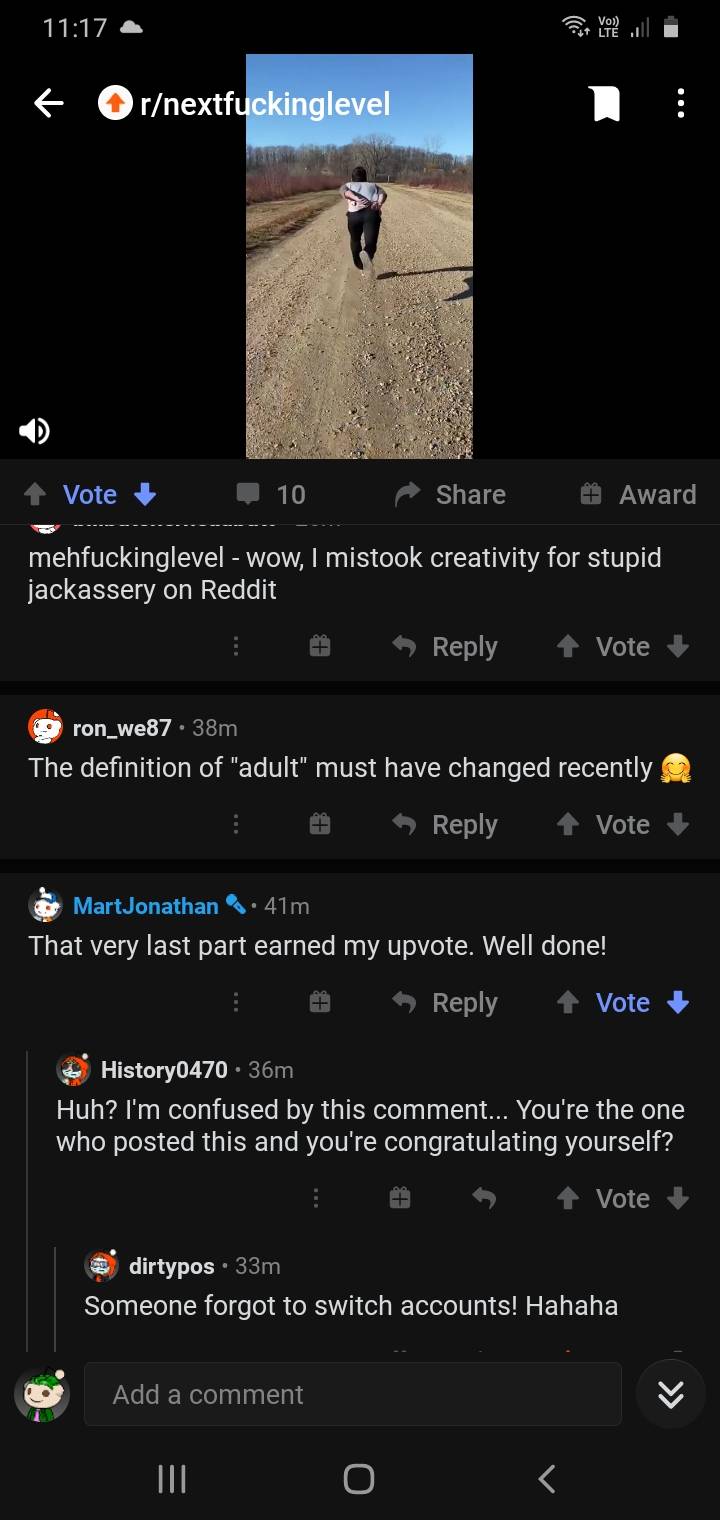720x1520 pixels.
Task: Tap the gift icon on ron_we87's comment
Action: pyautogui.click(x=320, y=824)
